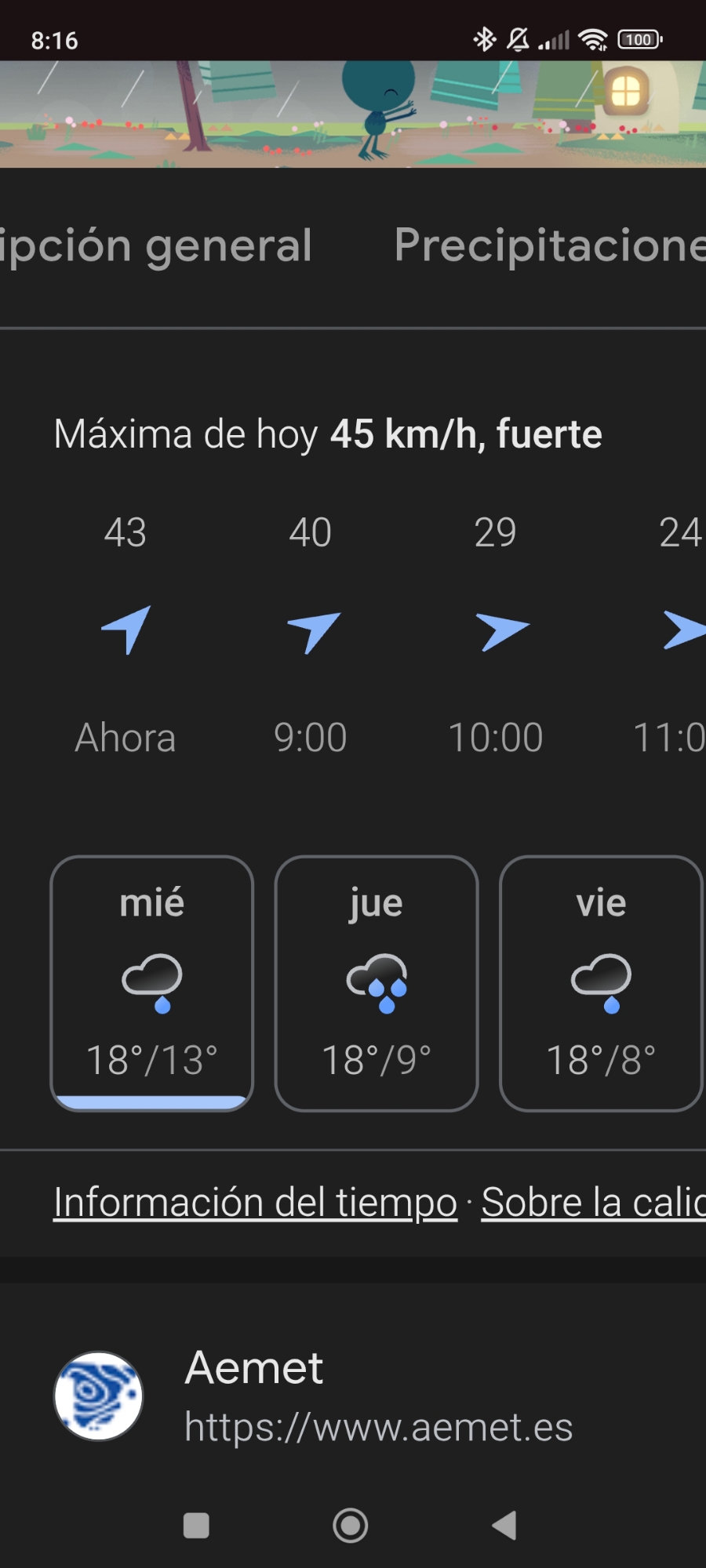Viewport: 706px width, 1568px height.
Task: Select the vie daily forecast card
Action: coord(601,982)
